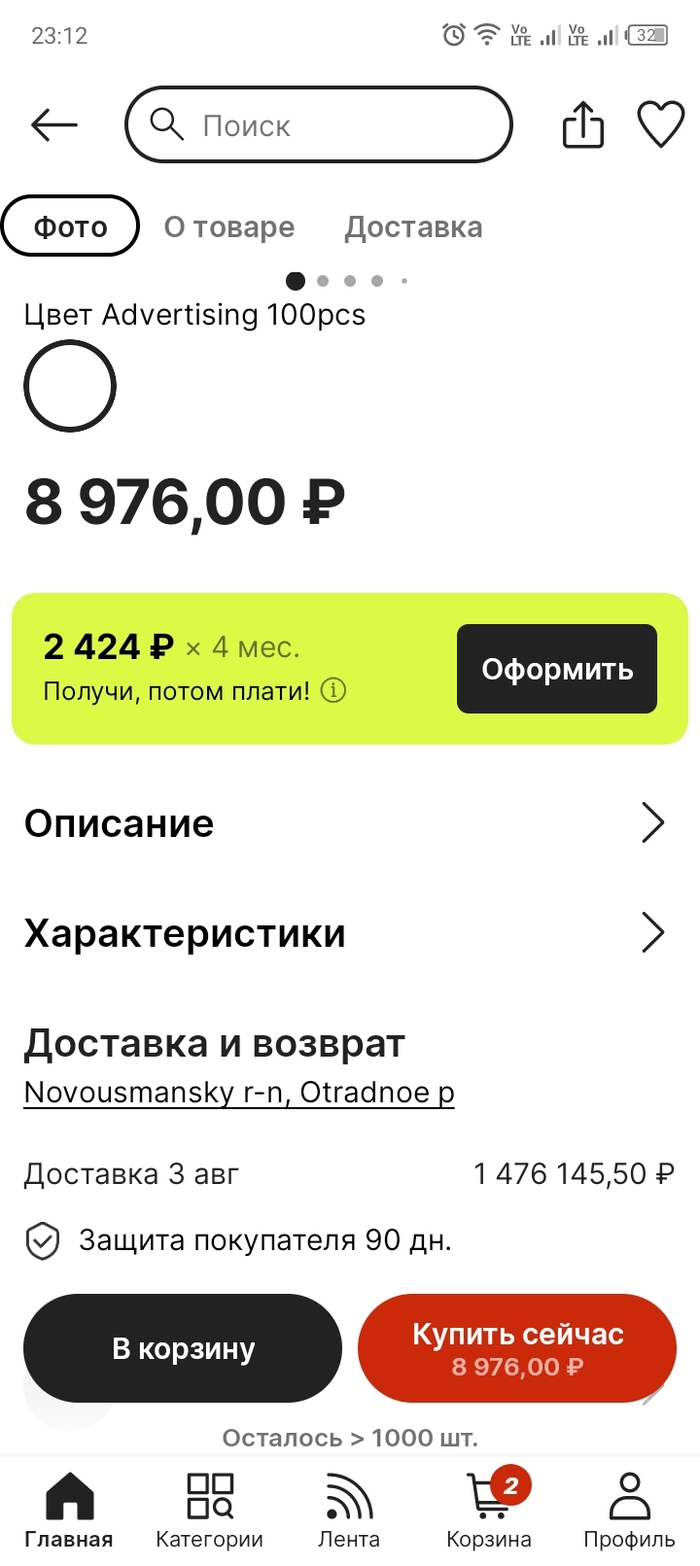Expand the Характеристики section
Viewport: 700px width, 1566px height.
click(x=345, y=933)
